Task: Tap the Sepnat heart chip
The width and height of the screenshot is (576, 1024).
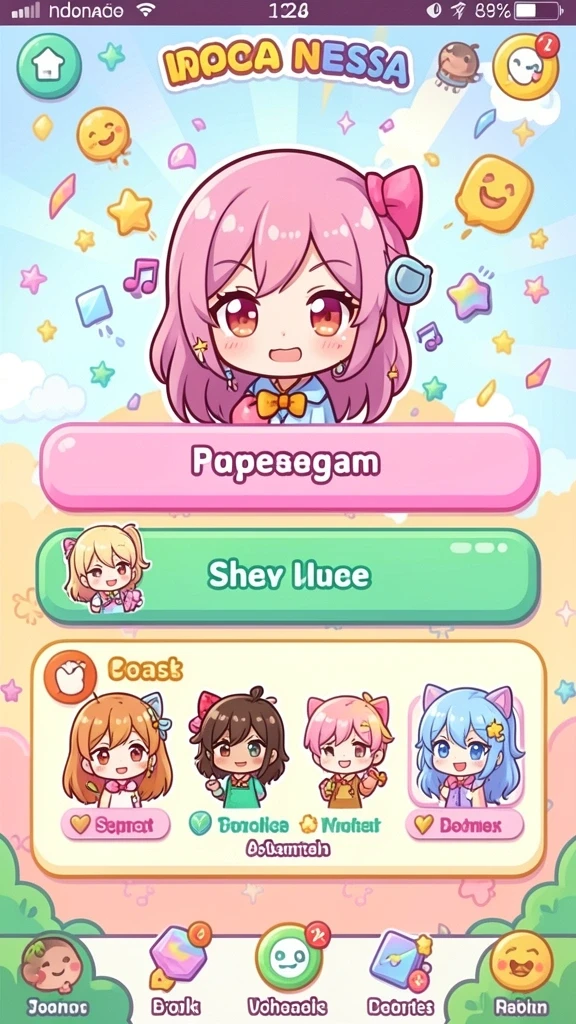Action: [116, 825]
